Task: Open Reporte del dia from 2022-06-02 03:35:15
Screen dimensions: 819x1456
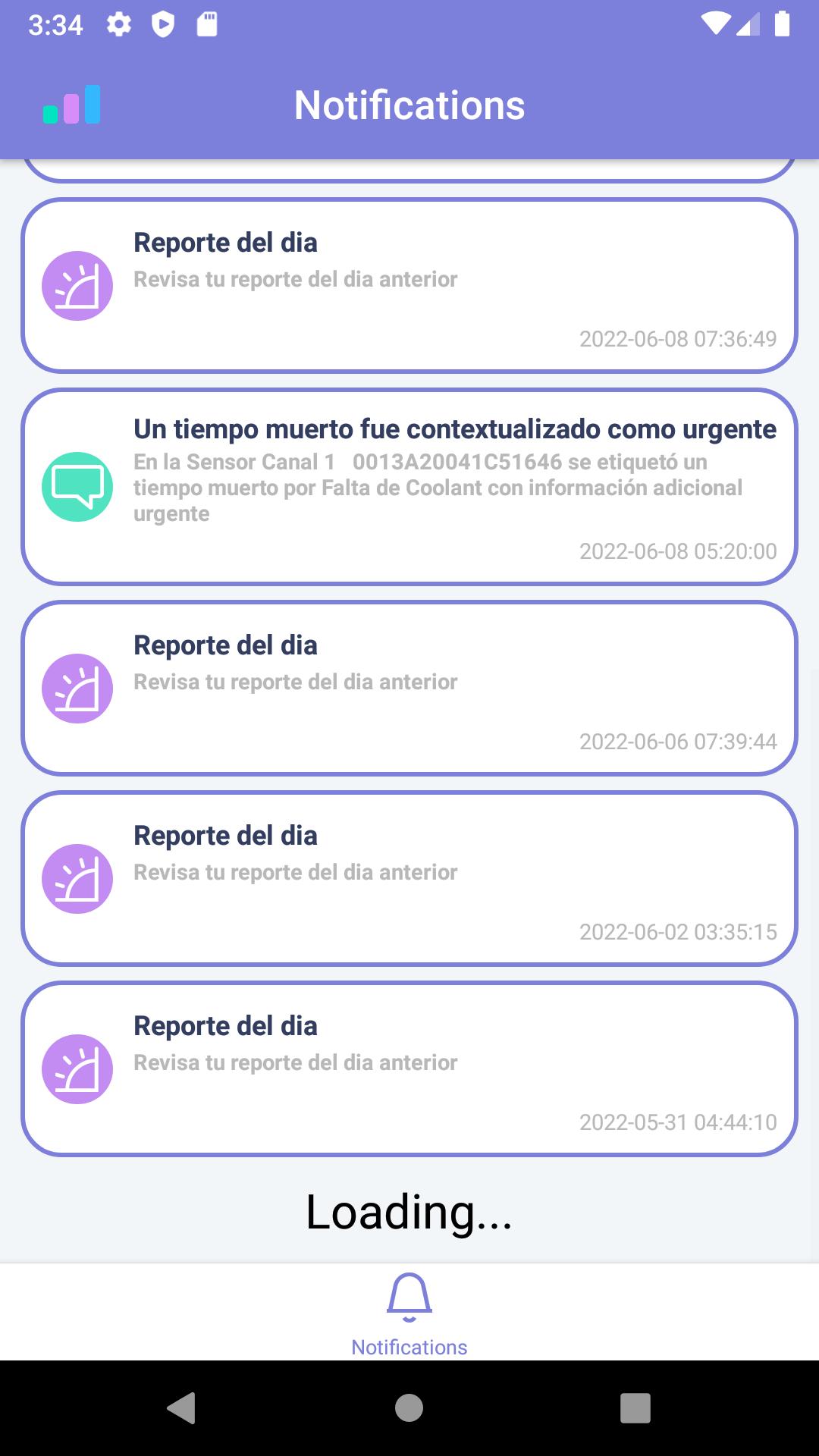Action: tap(409, 879)
